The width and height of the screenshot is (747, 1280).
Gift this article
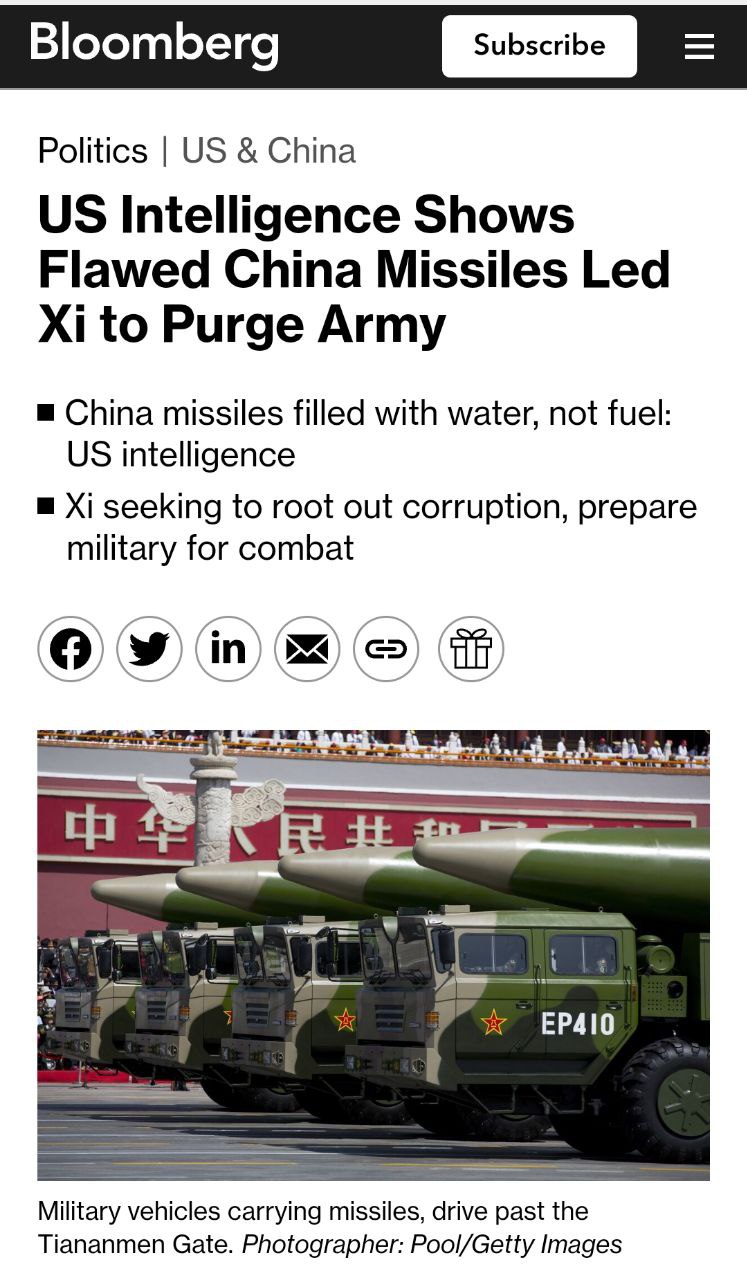click(471, 650)
